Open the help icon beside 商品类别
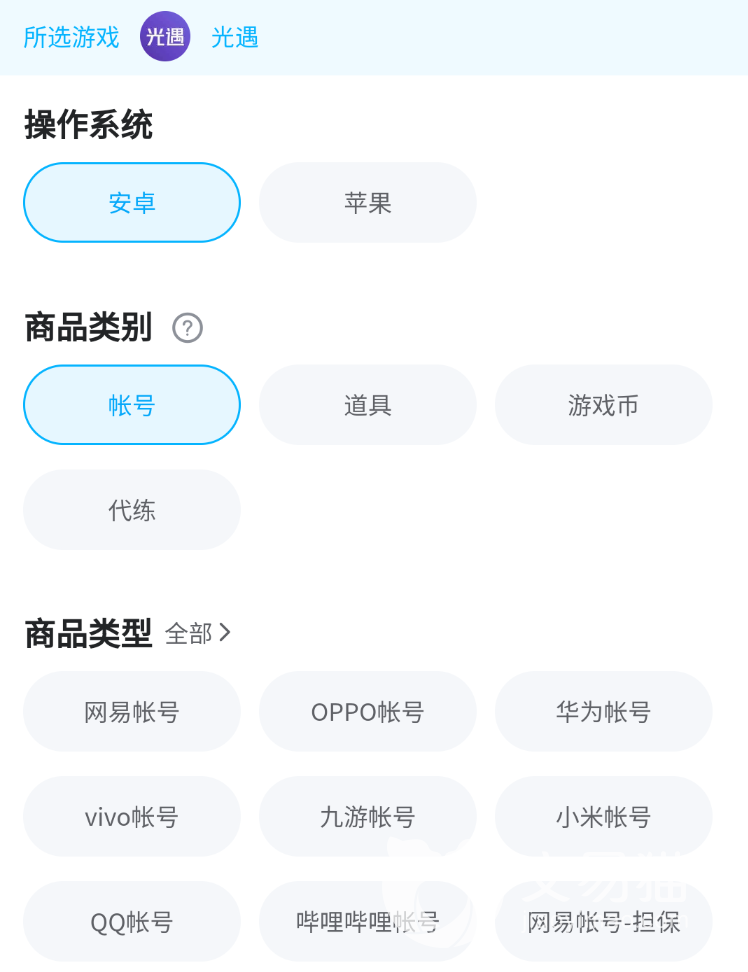Image resolution: width=748 pixels, height=972 pixels. (x=187, y=328)
